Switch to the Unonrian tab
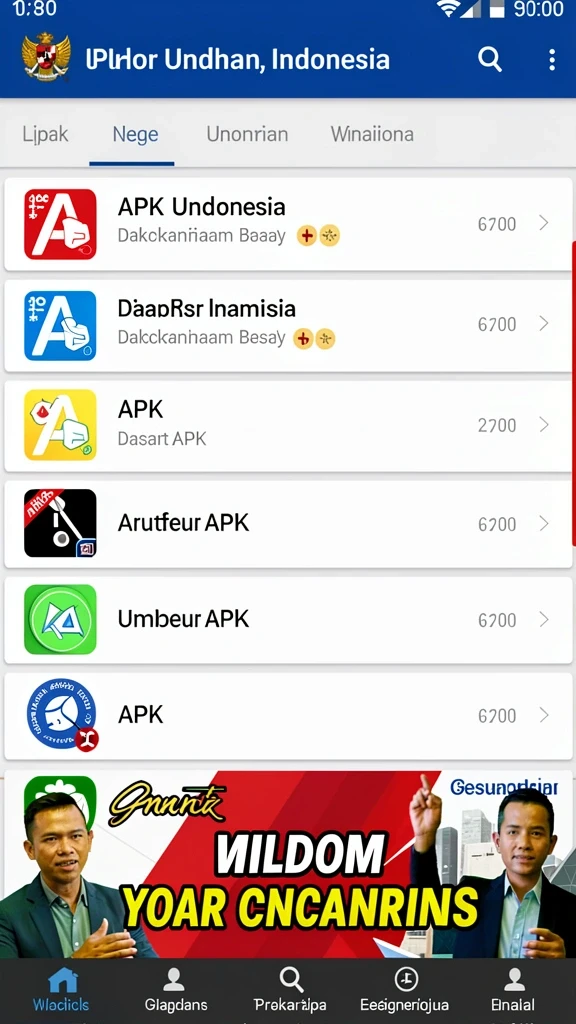This screenshot has width=576, height=1024. click(247, 135)
